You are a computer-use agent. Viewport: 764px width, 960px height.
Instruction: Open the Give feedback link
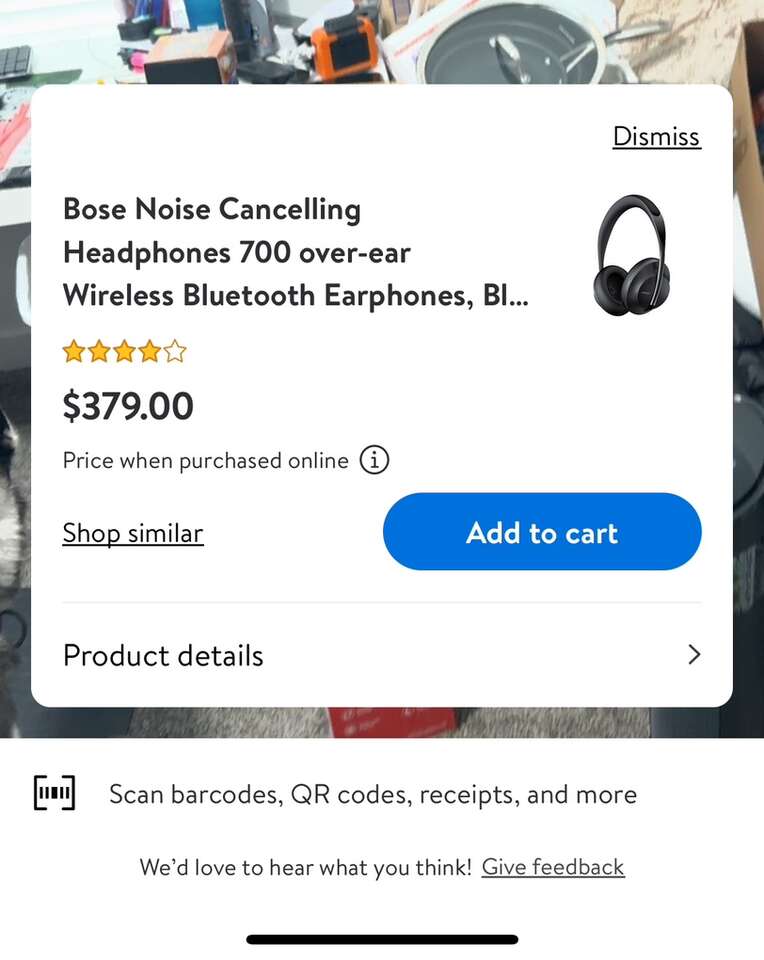(x=553, y=867)
